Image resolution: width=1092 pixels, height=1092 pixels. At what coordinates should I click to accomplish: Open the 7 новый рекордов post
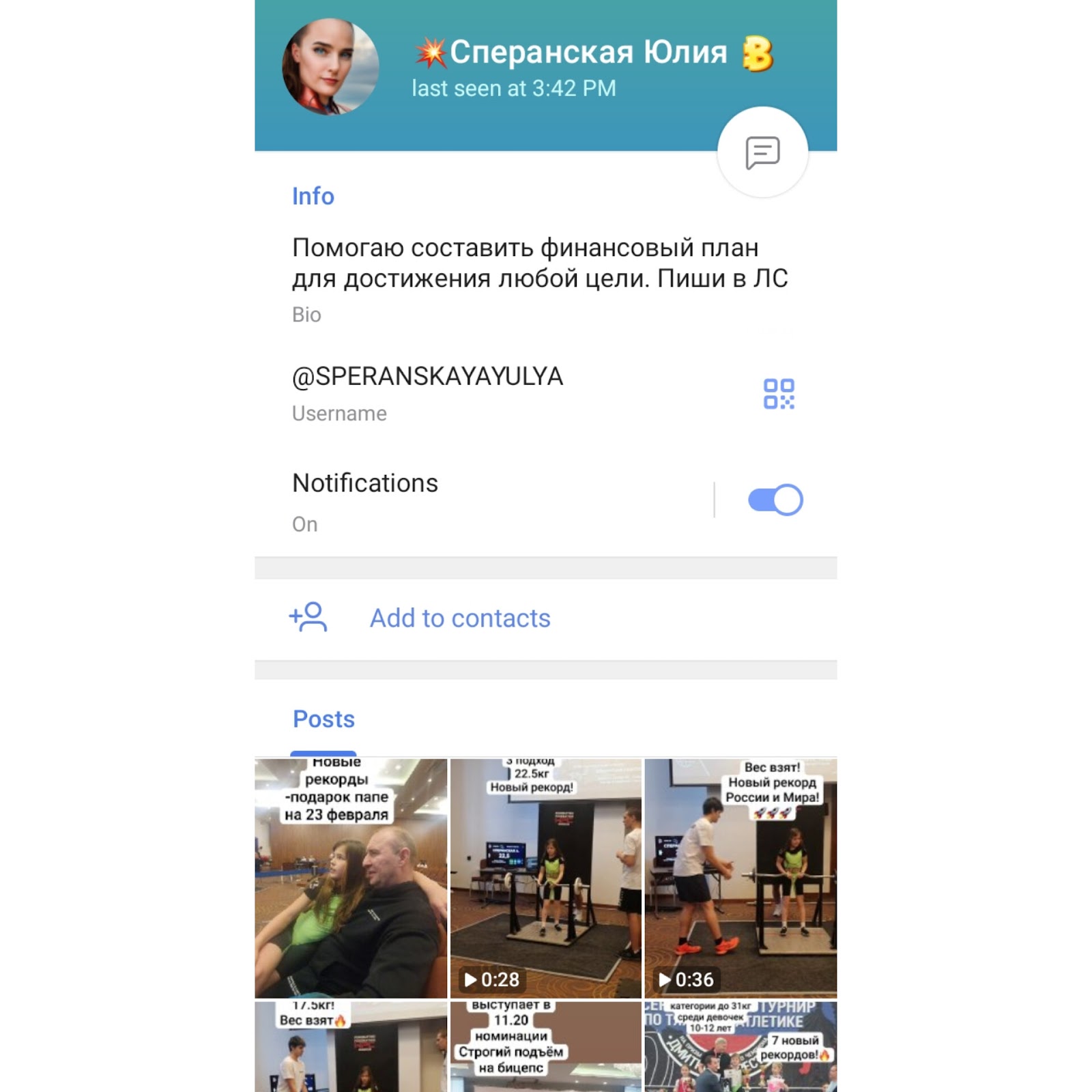[x=741, y=1048]
